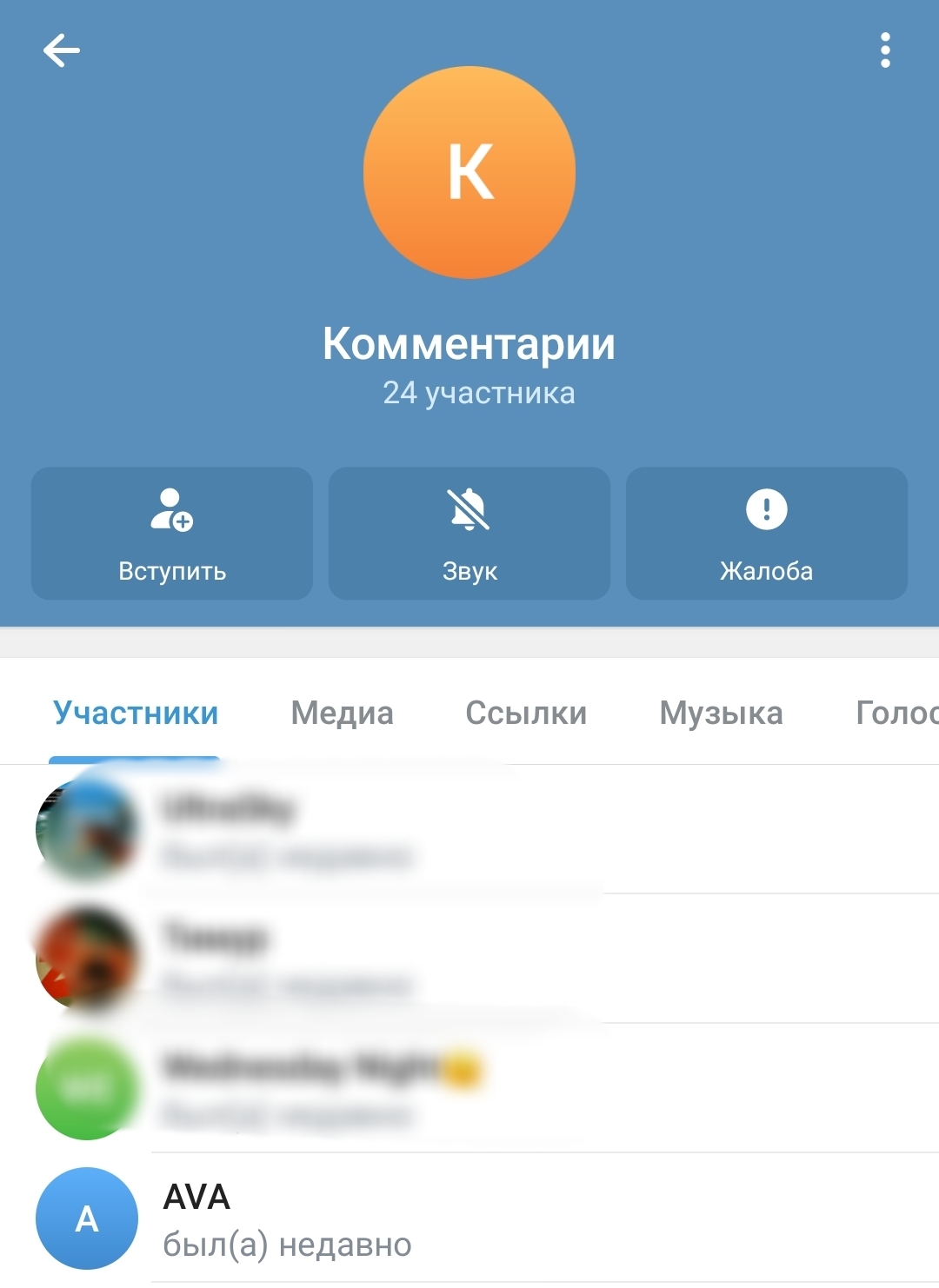Open the group avatar with letter K
This screenshot has width=939, height=1288.
[x=469, y=172]
